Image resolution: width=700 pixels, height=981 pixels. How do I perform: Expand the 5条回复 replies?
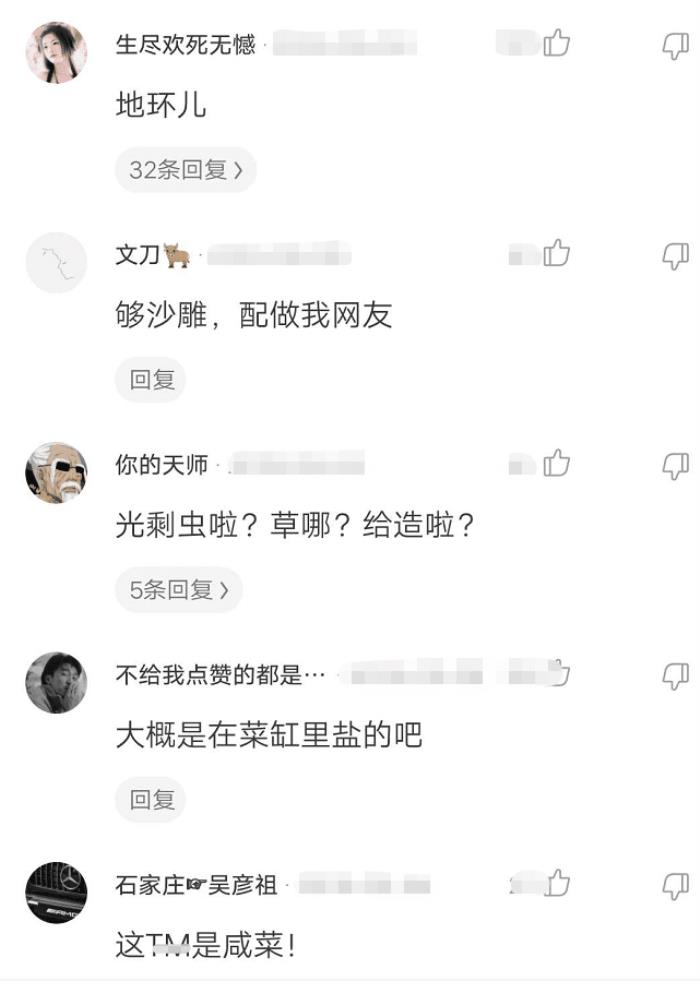coord(179,589)
